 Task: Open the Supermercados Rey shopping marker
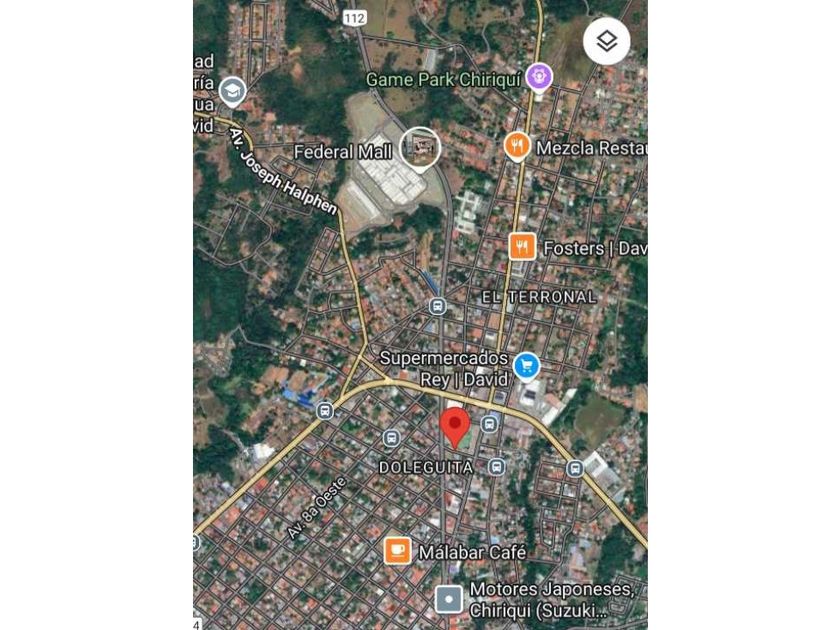[x=526, y=366]
